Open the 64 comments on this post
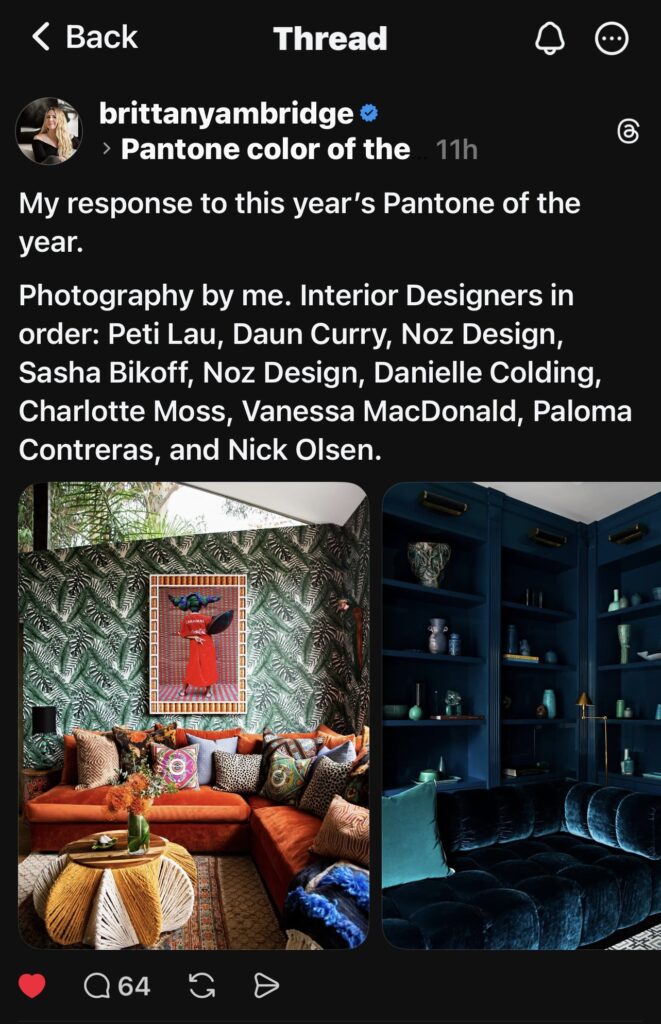Viewport: 661px width, 1024px height. (x=117, y=986)
